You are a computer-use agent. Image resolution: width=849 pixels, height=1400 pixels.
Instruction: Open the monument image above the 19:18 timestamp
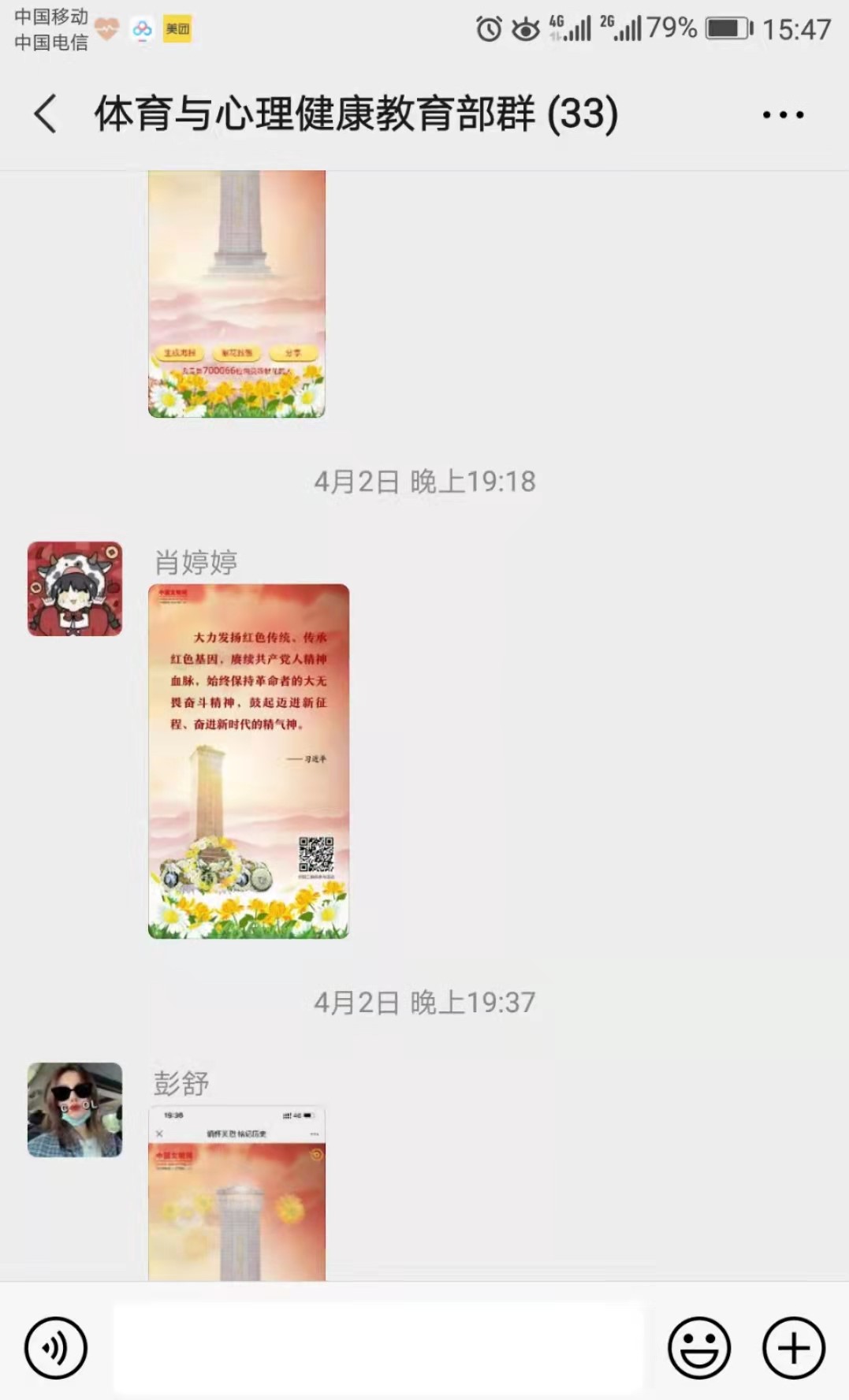[x=236, y=293]
